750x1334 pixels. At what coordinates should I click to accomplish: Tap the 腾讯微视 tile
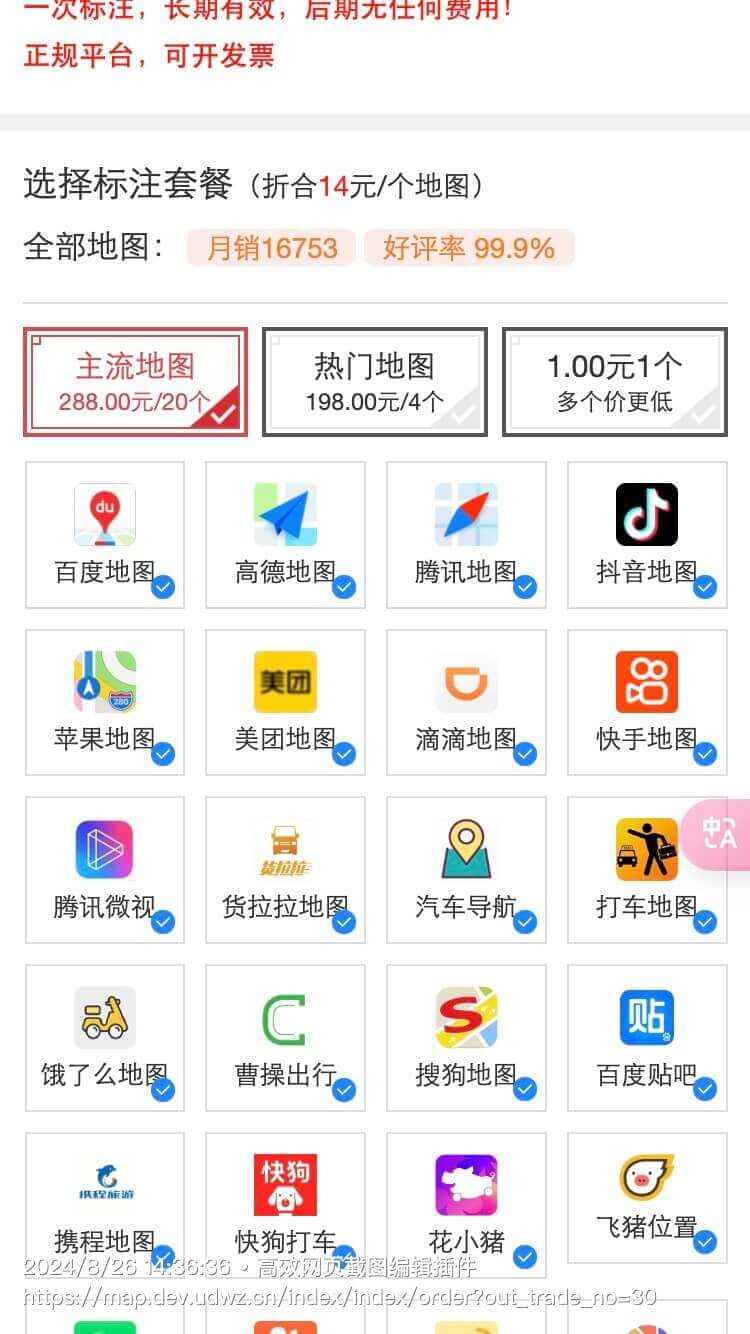coord(105,870)
